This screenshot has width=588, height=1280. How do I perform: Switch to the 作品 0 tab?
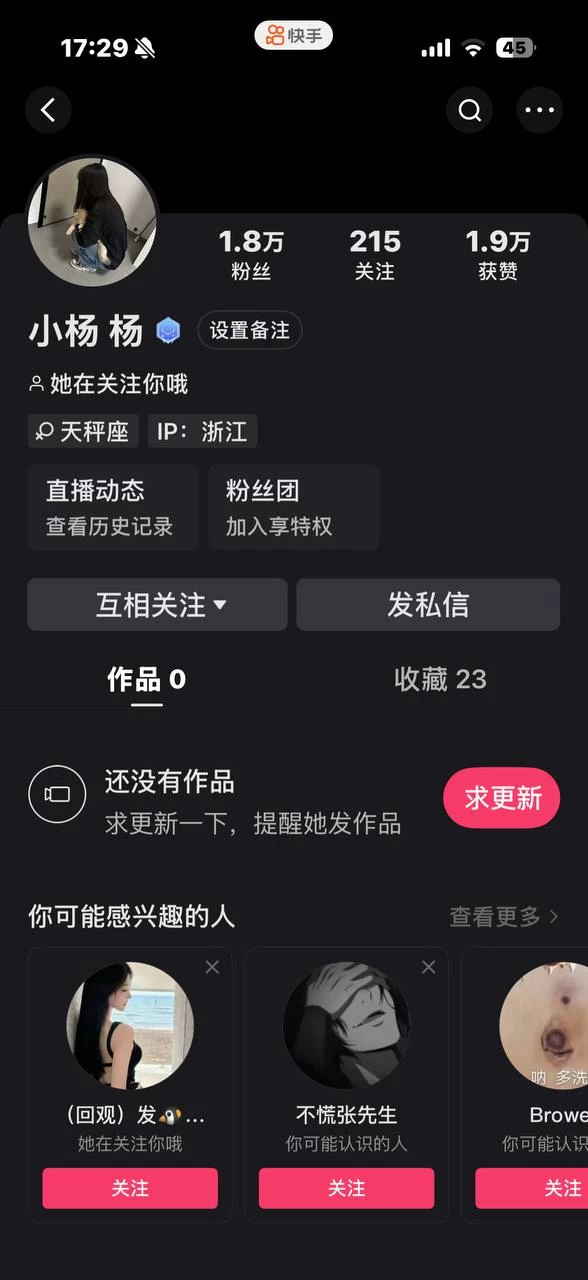[x=147, y=680]
